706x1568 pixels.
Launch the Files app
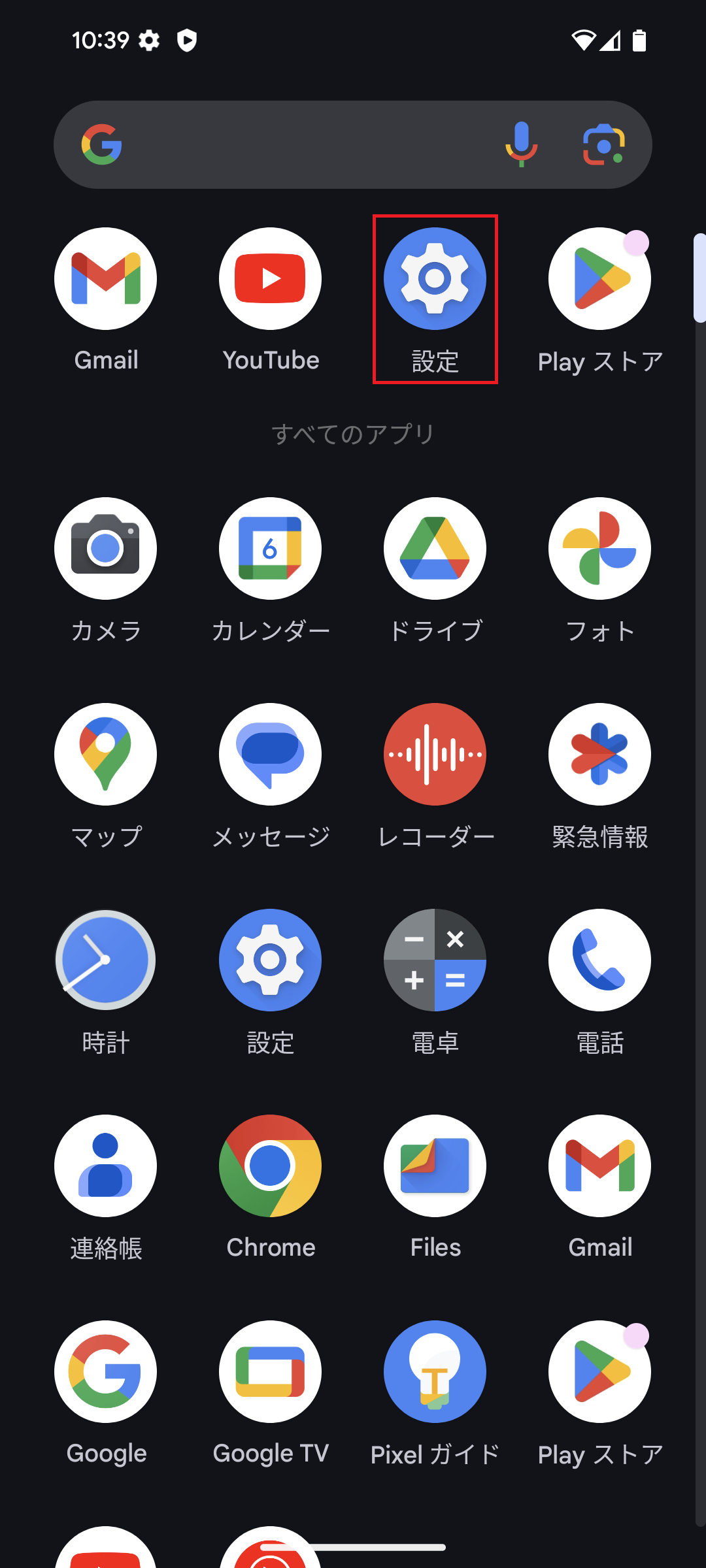click(435, 1166)
